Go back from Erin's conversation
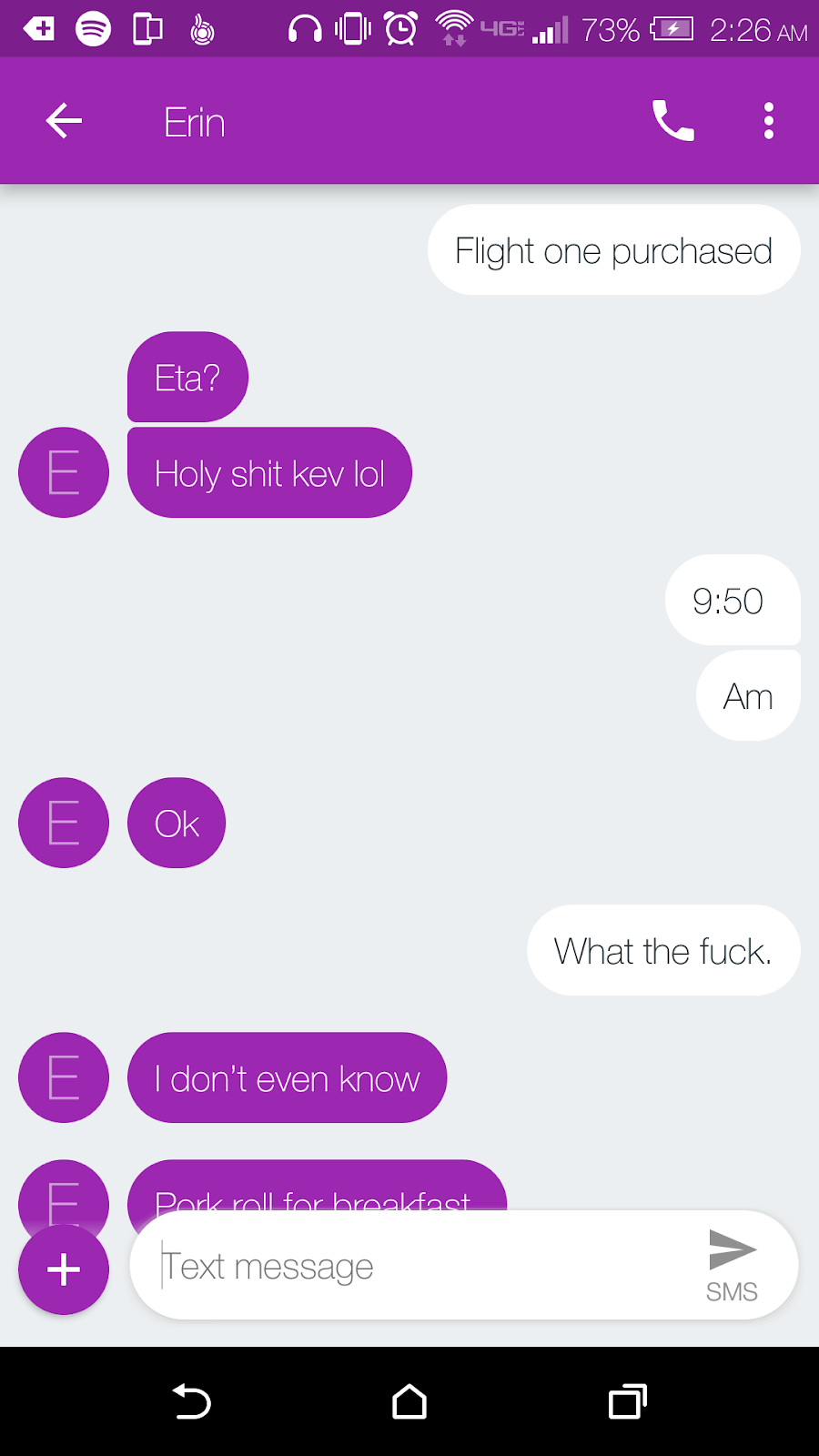 pos(64,121)
